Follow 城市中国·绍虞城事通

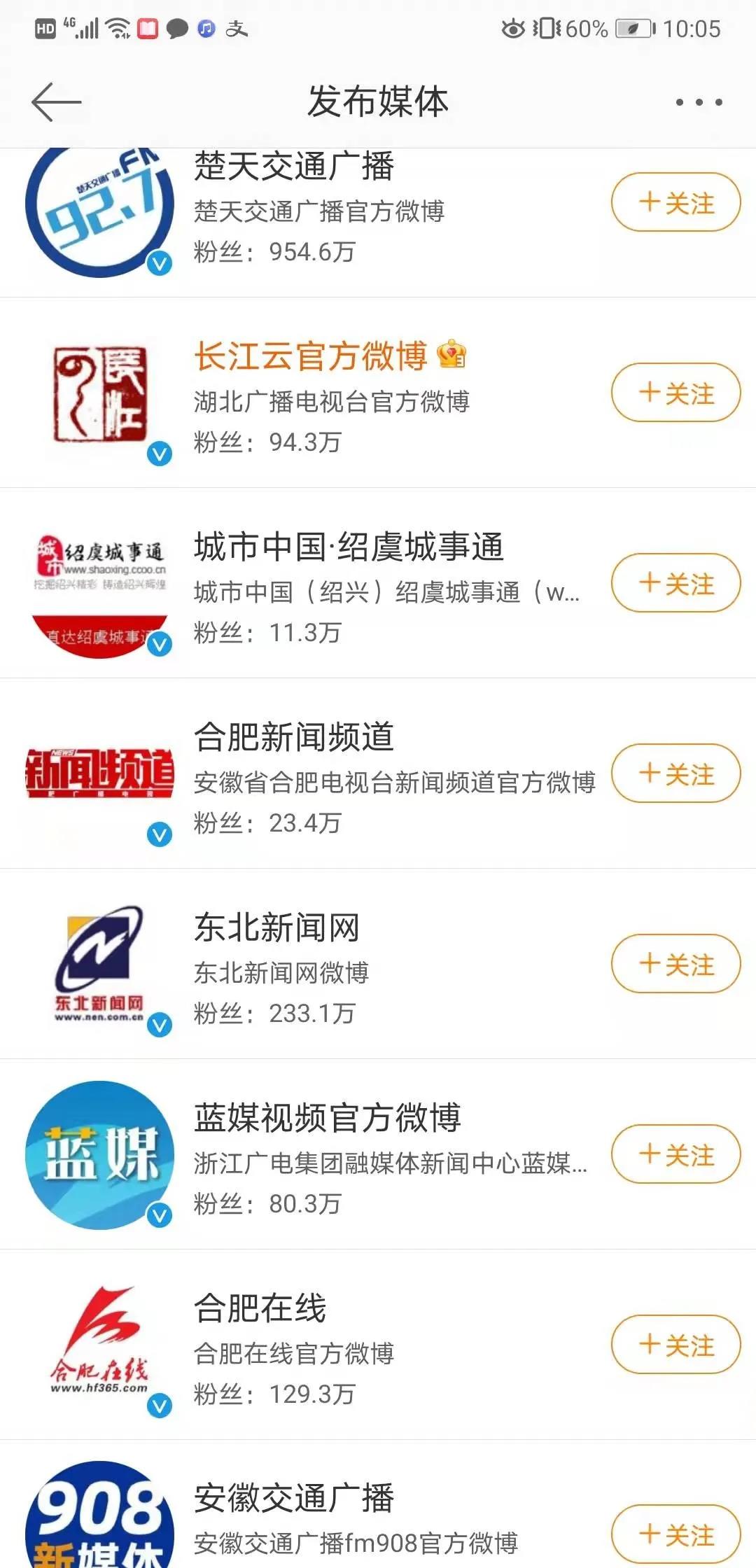click(675, 583)
